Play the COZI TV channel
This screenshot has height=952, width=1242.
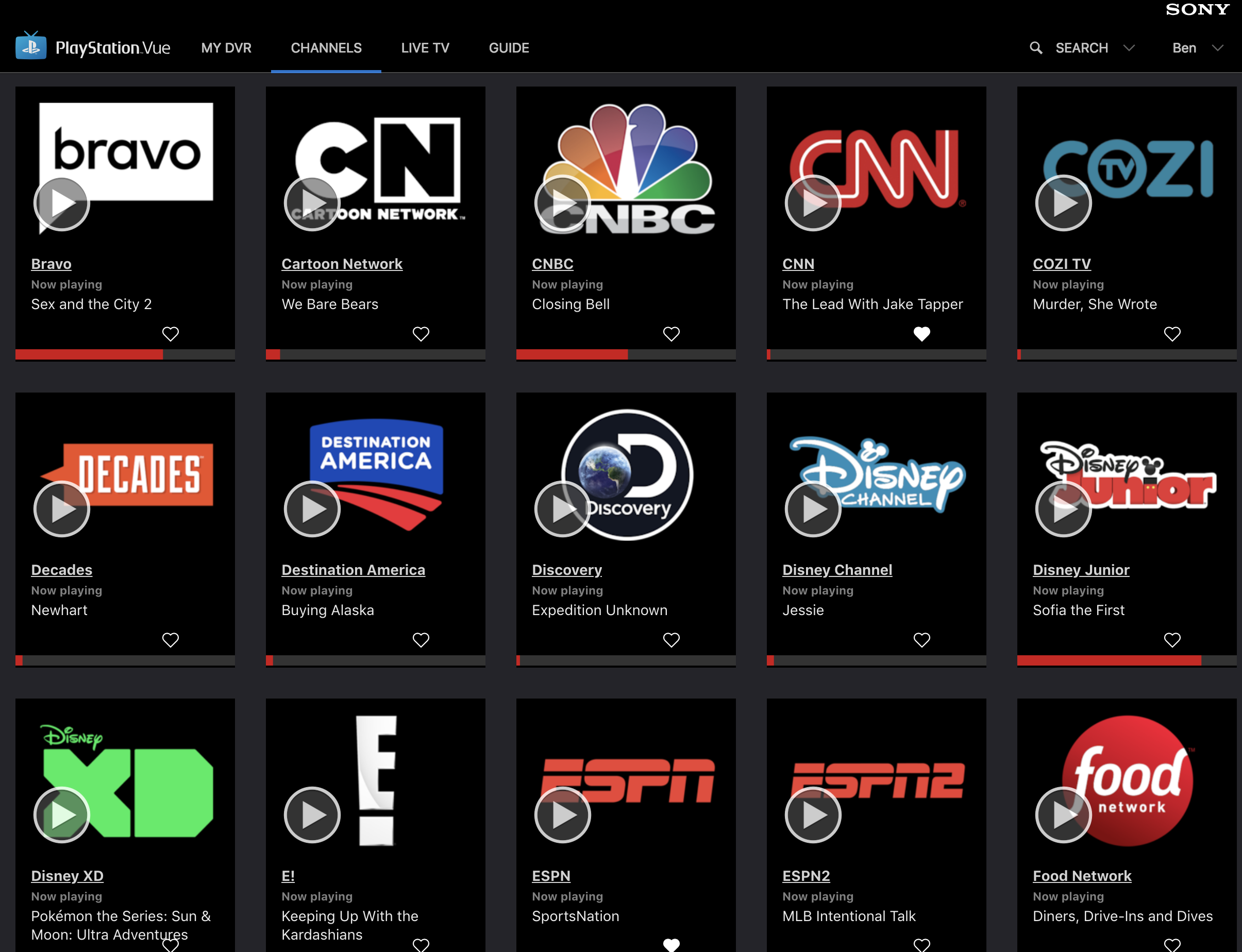(1064, 203)
